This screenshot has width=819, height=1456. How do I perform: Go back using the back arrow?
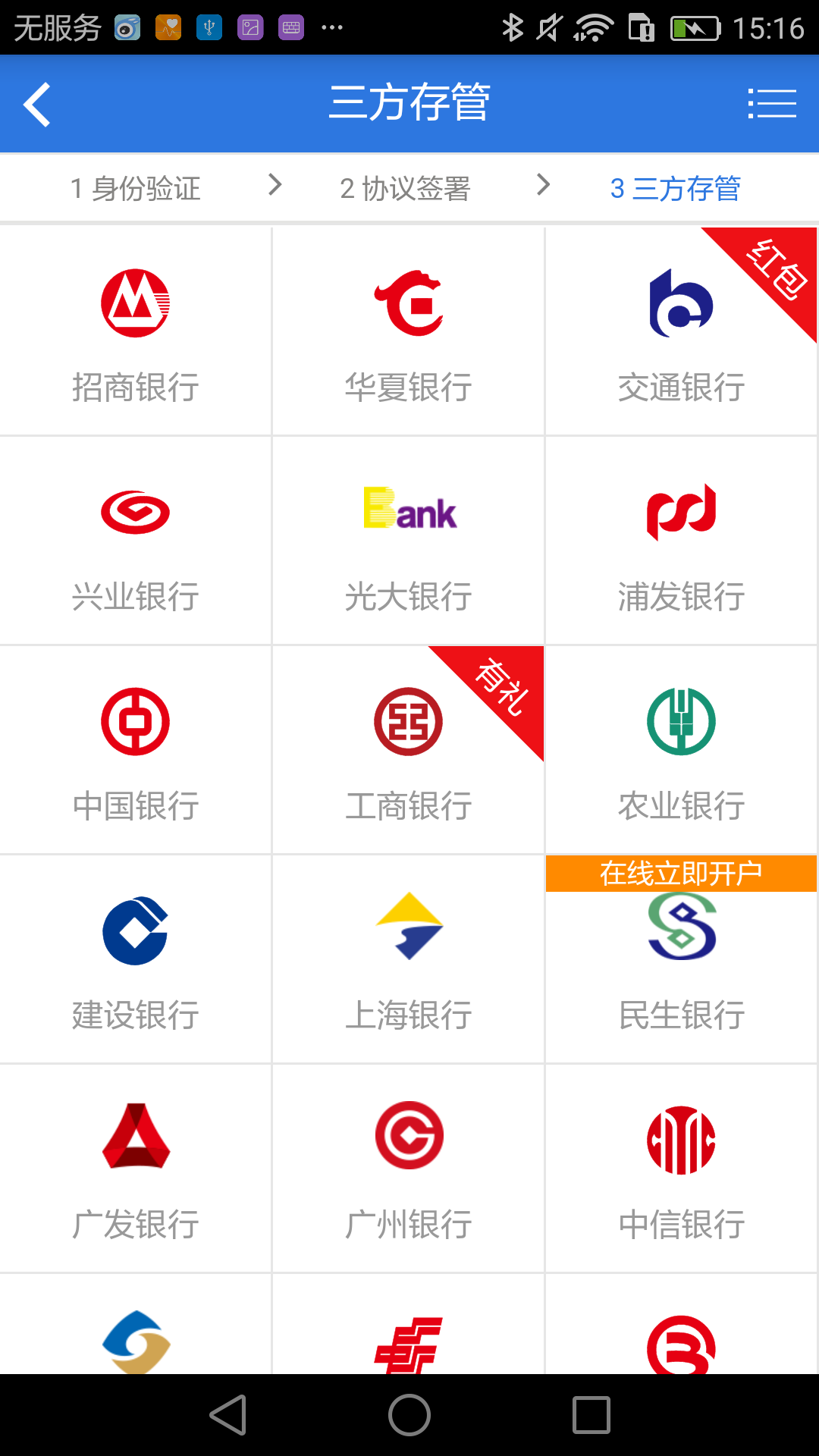(x=36, y=104)
